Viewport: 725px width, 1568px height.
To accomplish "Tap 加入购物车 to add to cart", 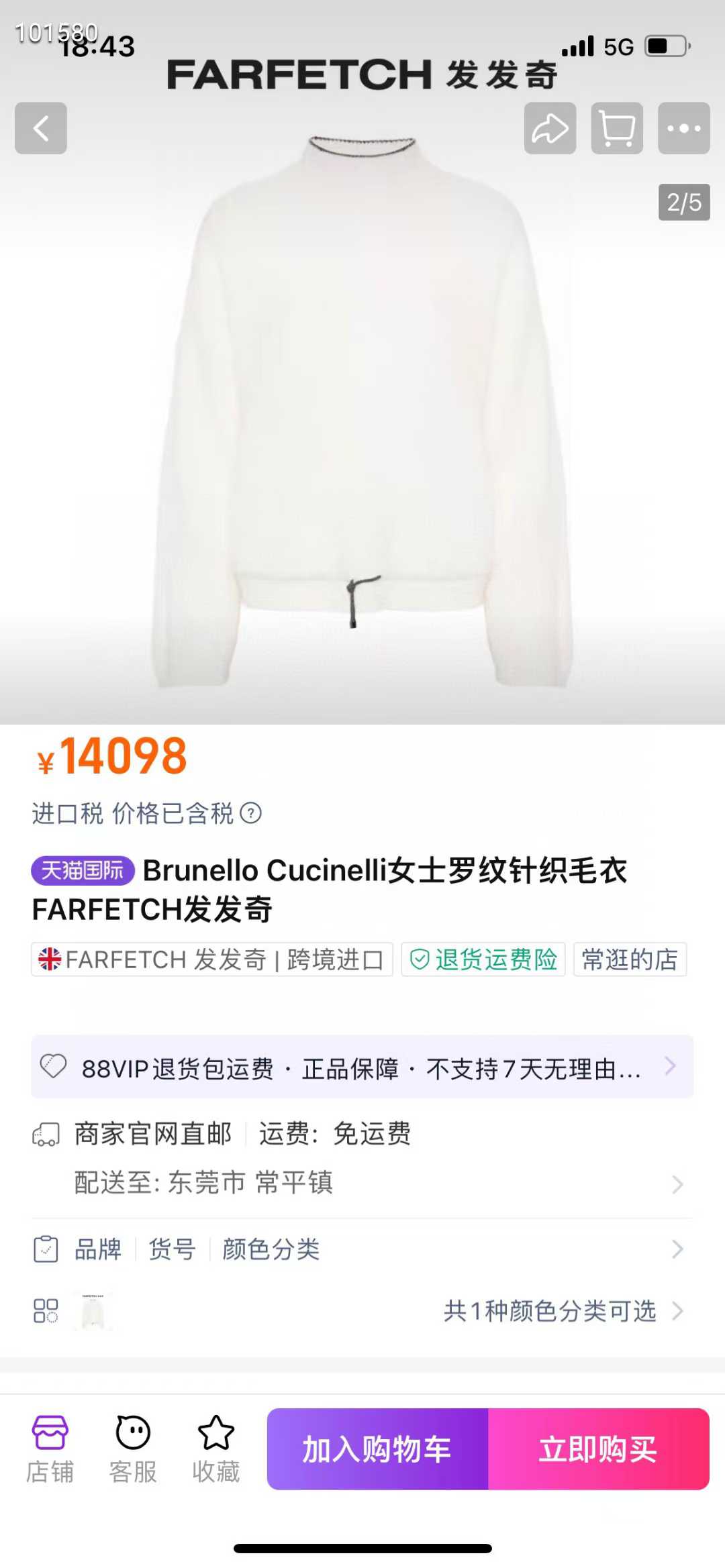I will tap(377, 1449).
